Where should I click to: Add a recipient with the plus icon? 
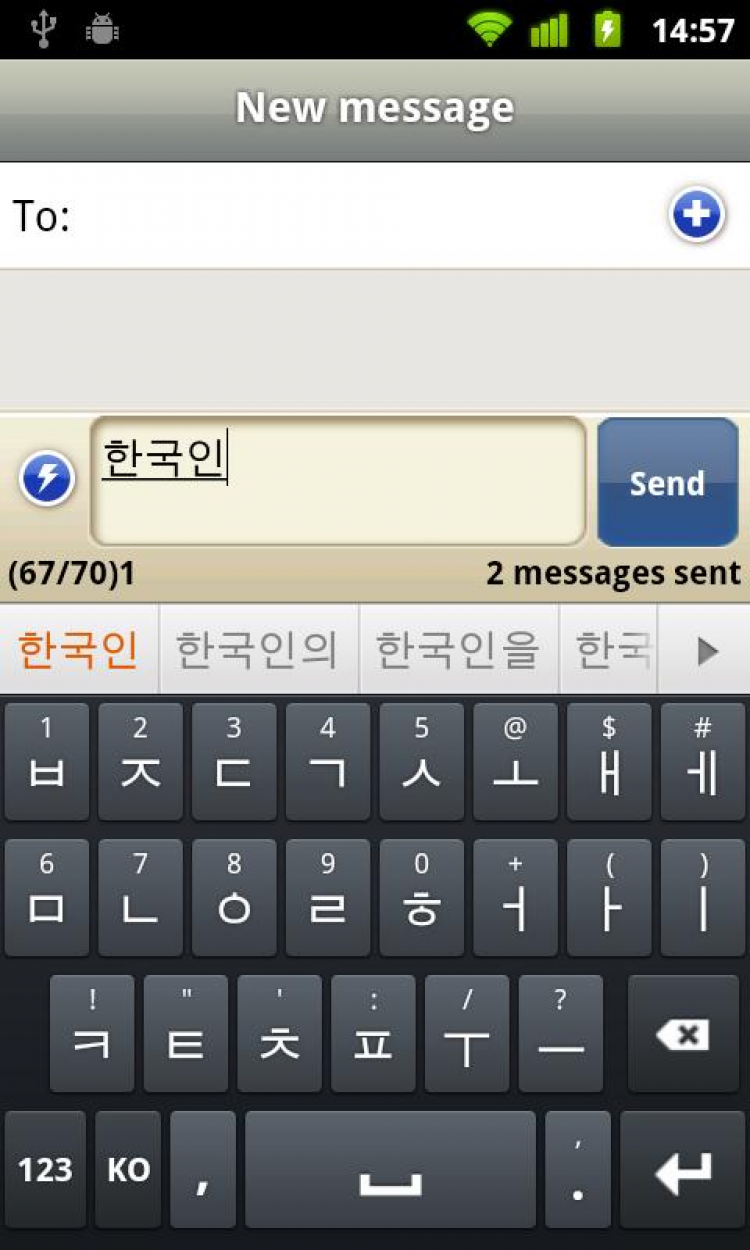click(x=697, y=215)
